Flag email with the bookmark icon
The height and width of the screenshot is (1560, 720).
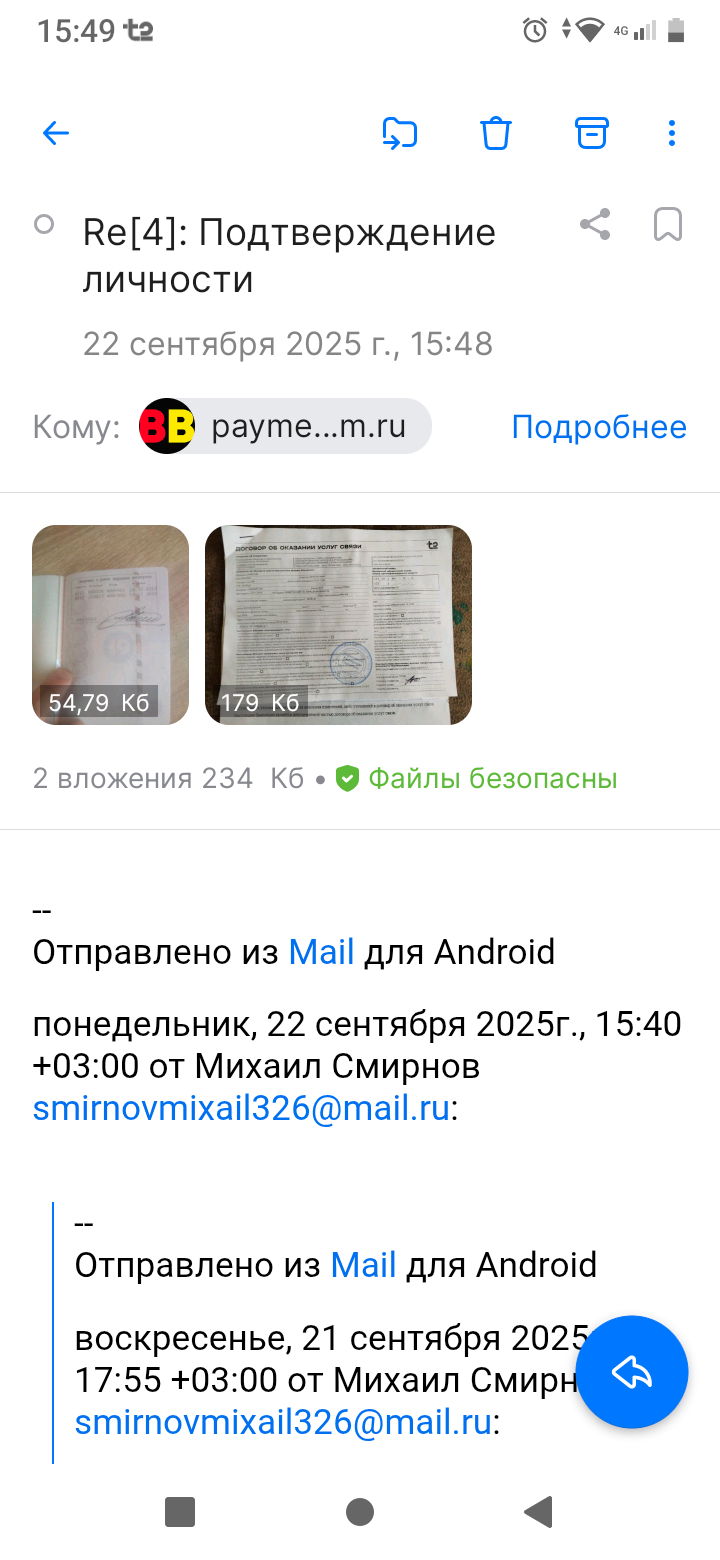tap(667, 225)
